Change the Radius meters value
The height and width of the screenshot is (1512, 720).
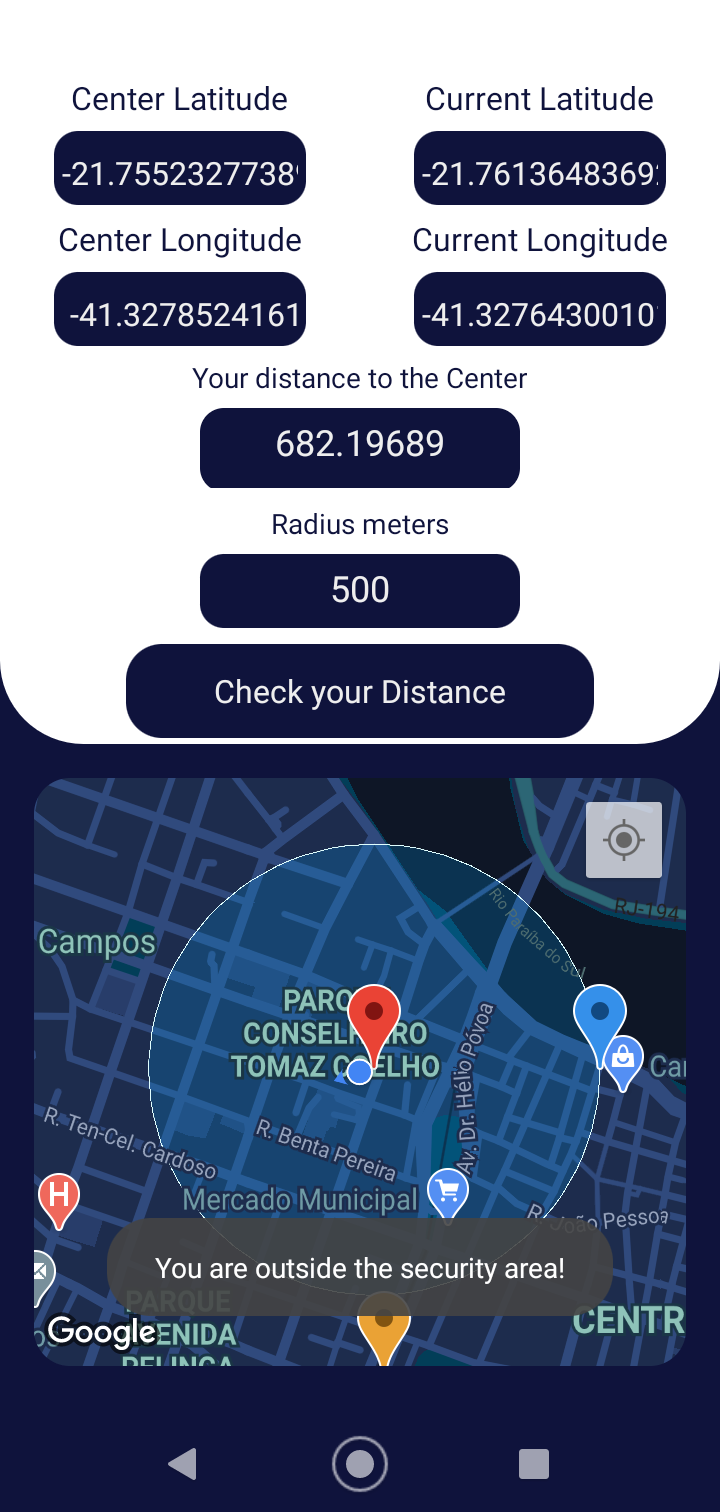point(360,591)
